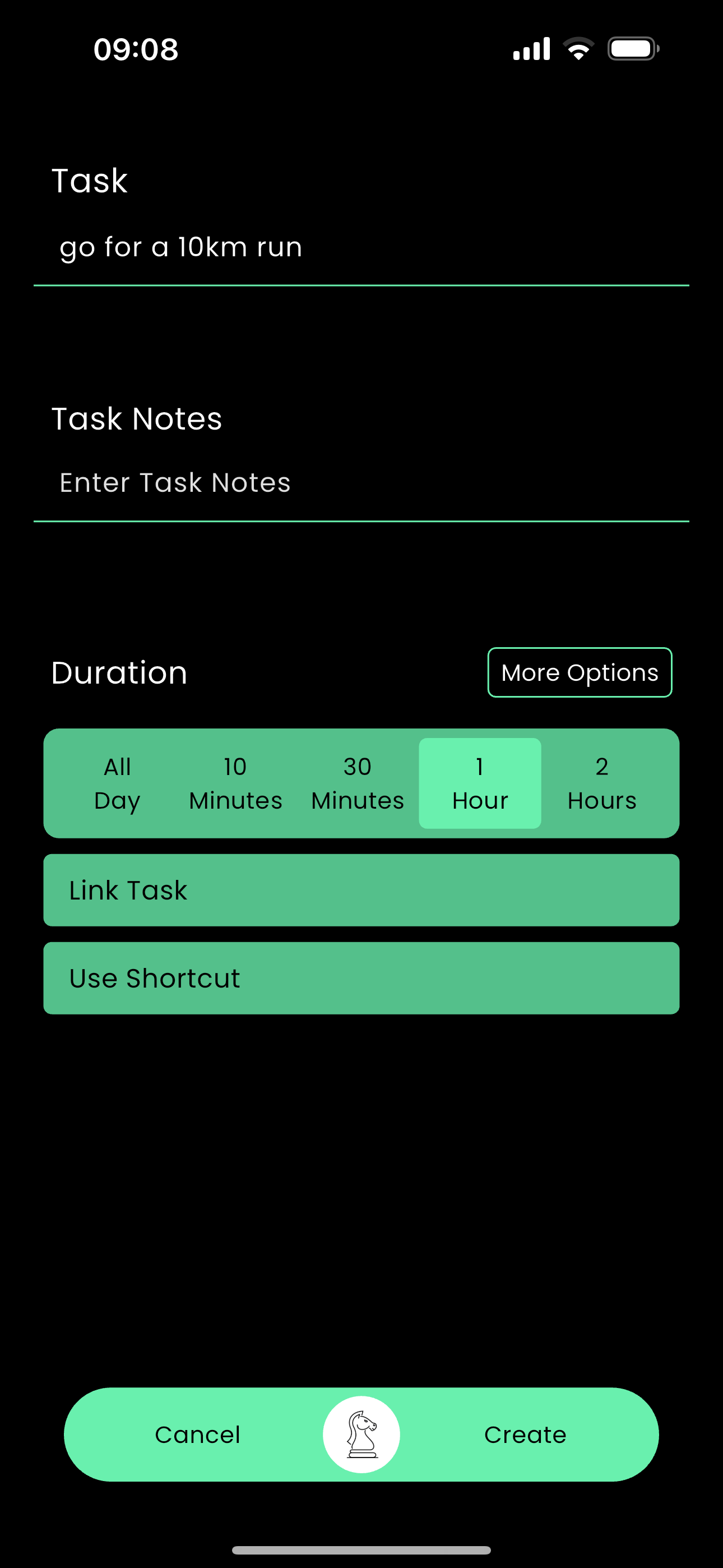The image size is (723, 1568).
Task: Tap Use Shortcut
Action: pyautogui.click(x=361, y=978)
